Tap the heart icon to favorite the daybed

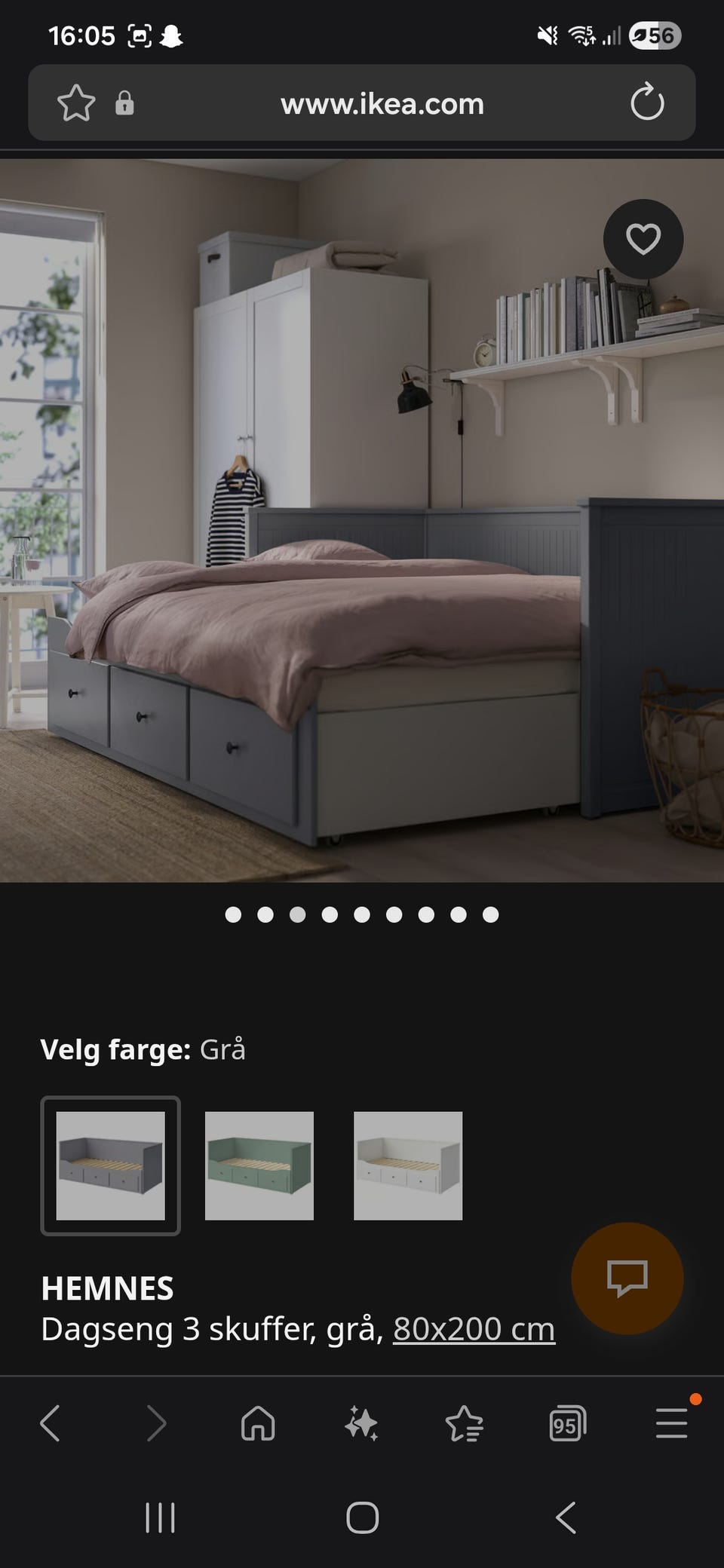pos(643,238)
